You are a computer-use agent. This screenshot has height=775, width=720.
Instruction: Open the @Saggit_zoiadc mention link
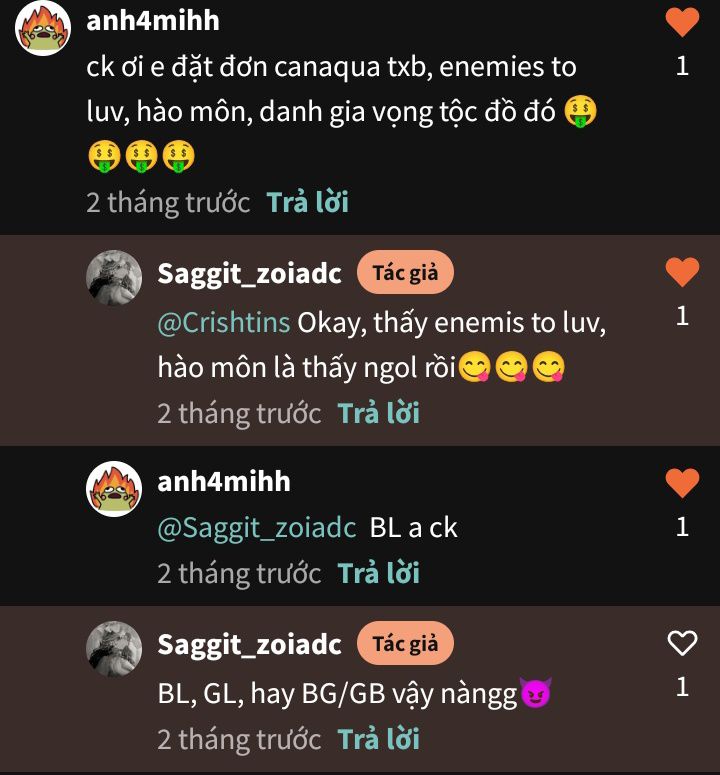(x=257, y=527)
